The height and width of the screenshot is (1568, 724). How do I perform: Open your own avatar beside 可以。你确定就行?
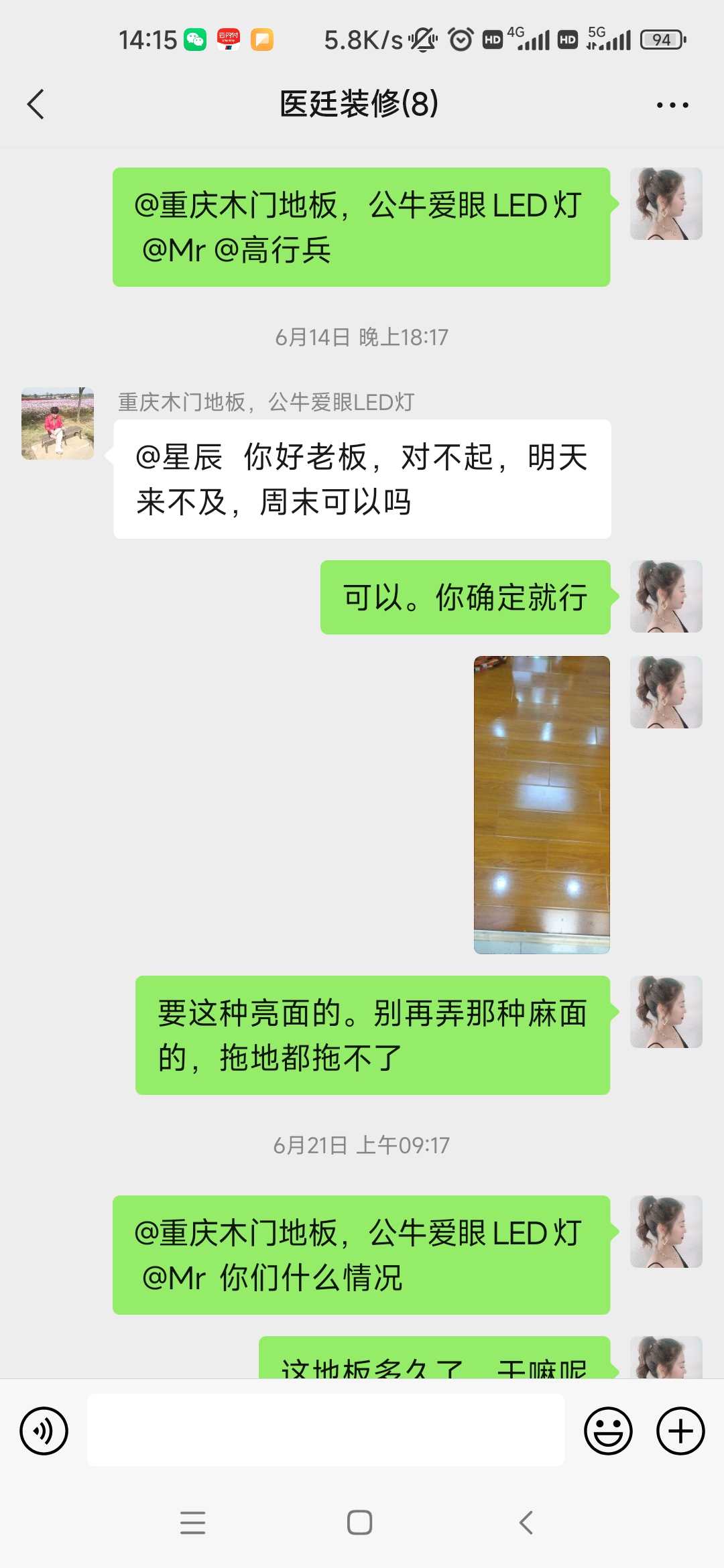click(666, 596)
